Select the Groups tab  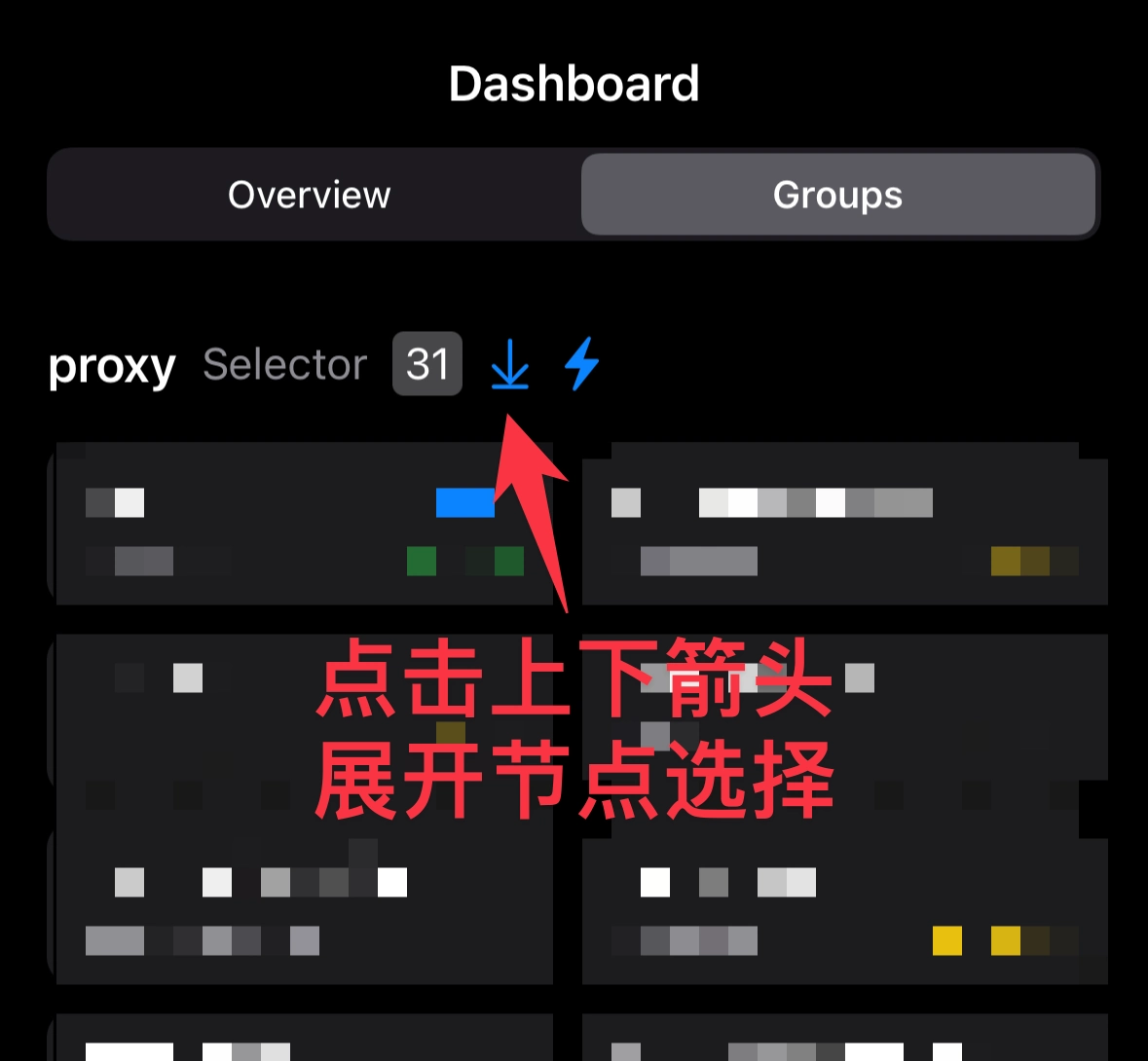[837, 195]
